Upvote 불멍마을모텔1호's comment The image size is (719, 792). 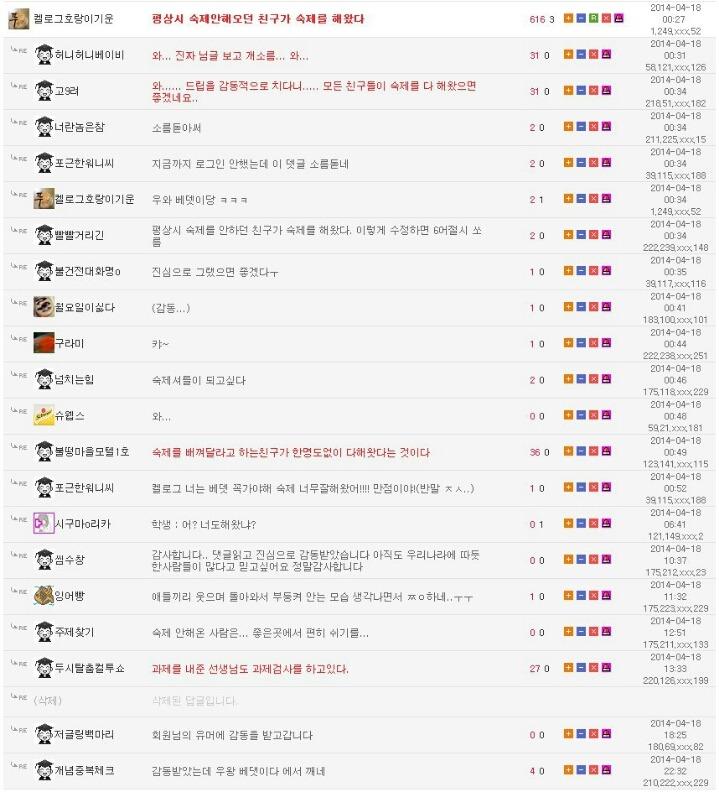(569, 452)
